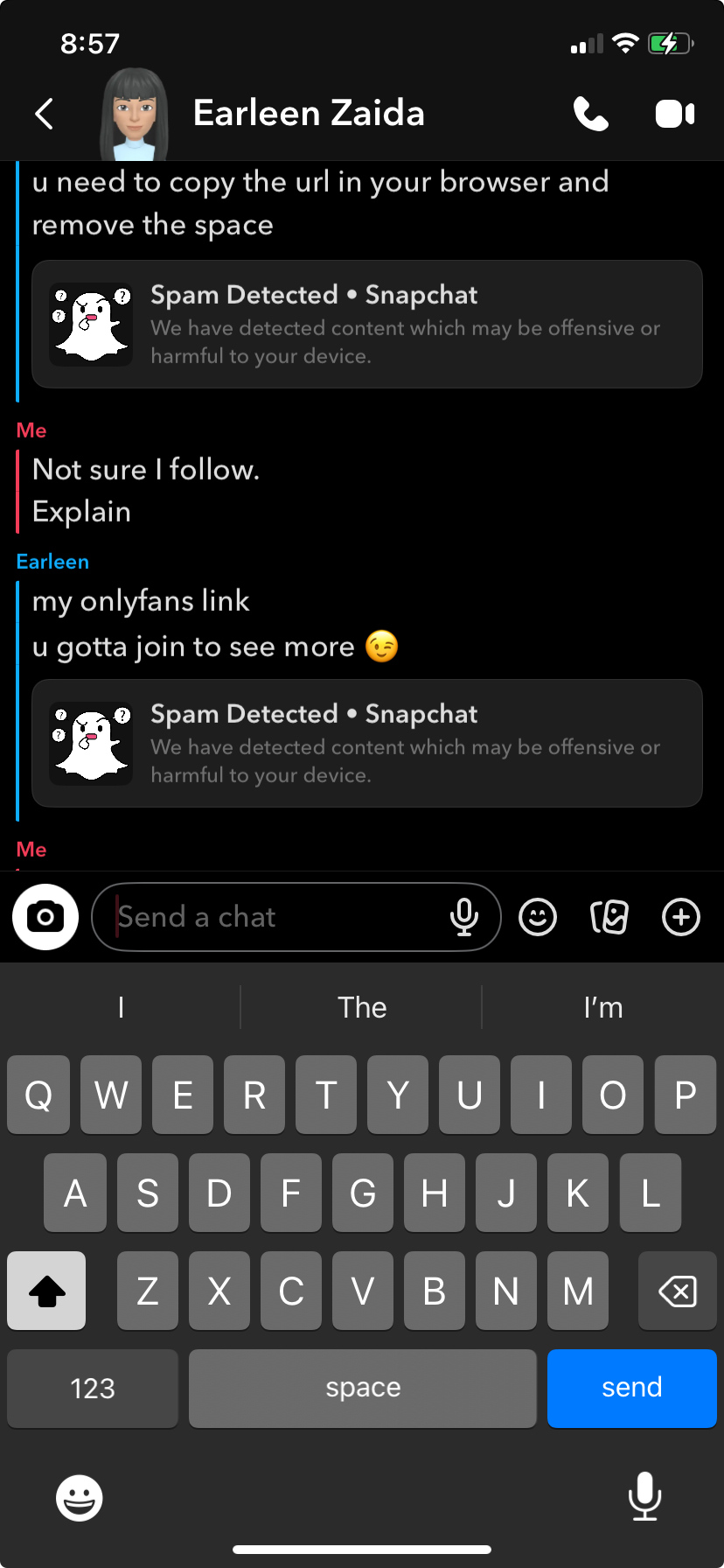Focus the Send a chat field
This screenshot has width=724, height=1568.
point(271,917)
